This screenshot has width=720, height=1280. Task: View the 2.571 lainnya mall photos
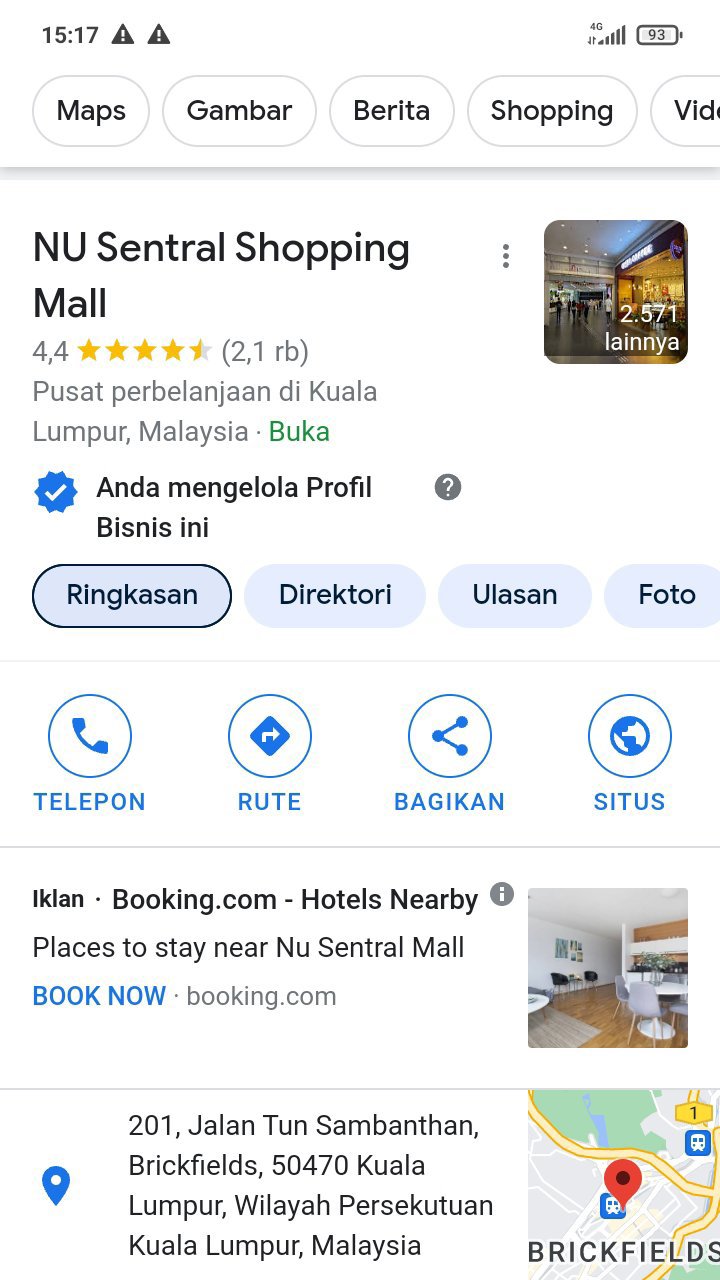pyautogui.click(x=615, y=292)
